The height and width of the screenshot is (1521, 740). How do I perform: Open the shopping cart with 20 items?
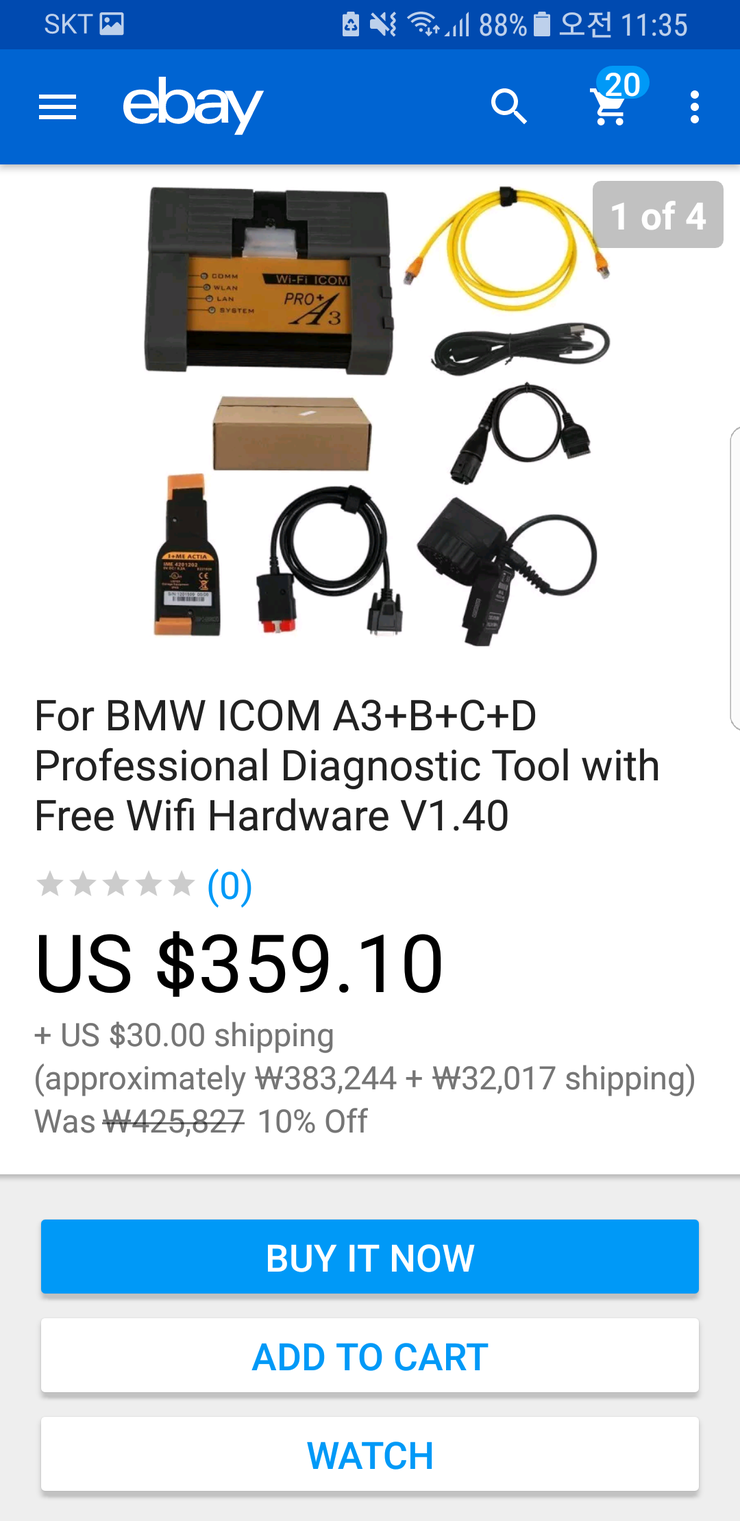pos(610,104)
